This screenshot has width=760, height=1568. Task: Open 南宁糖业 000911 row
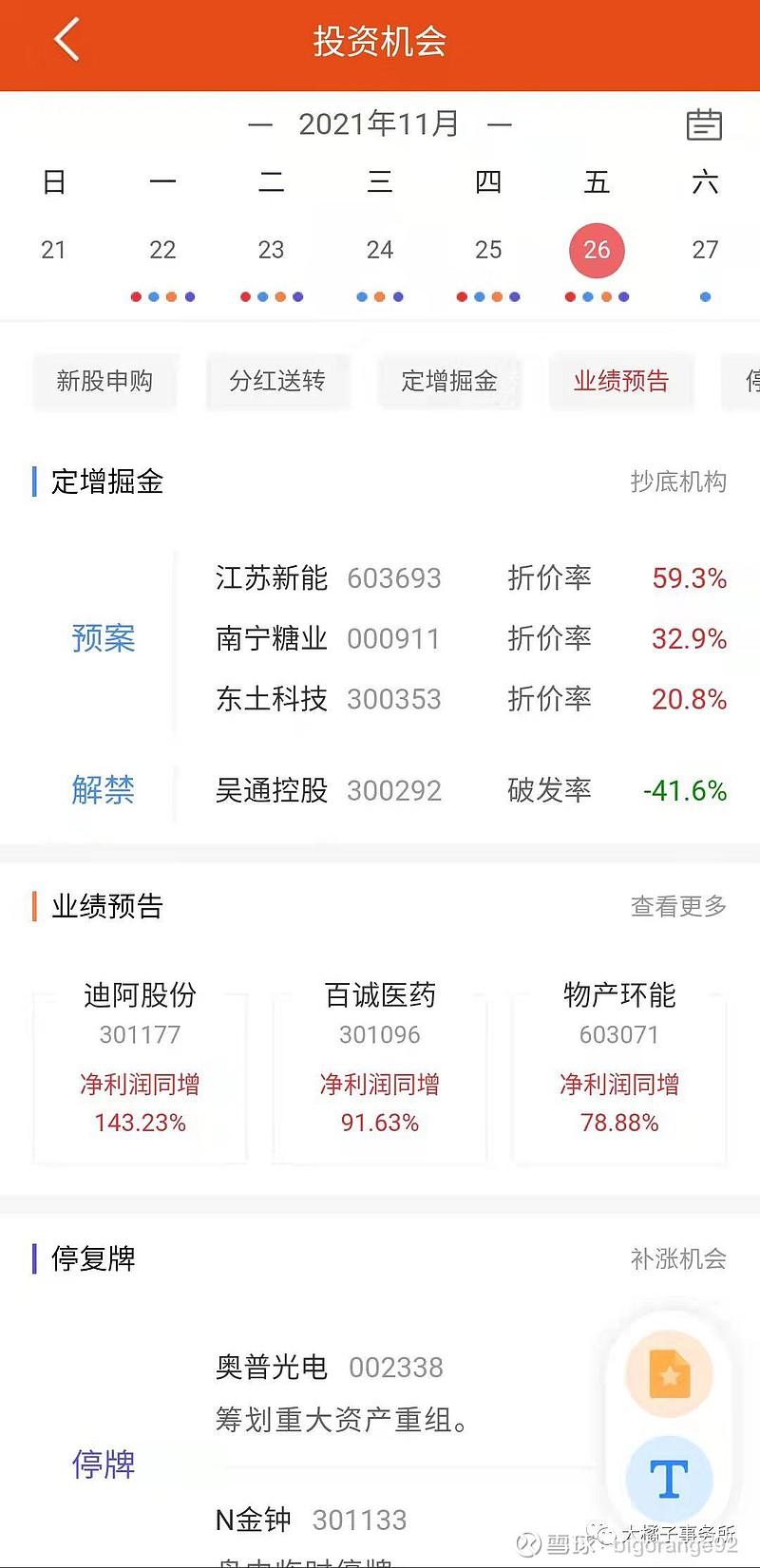pyautogui.click(x=471, y=638)
